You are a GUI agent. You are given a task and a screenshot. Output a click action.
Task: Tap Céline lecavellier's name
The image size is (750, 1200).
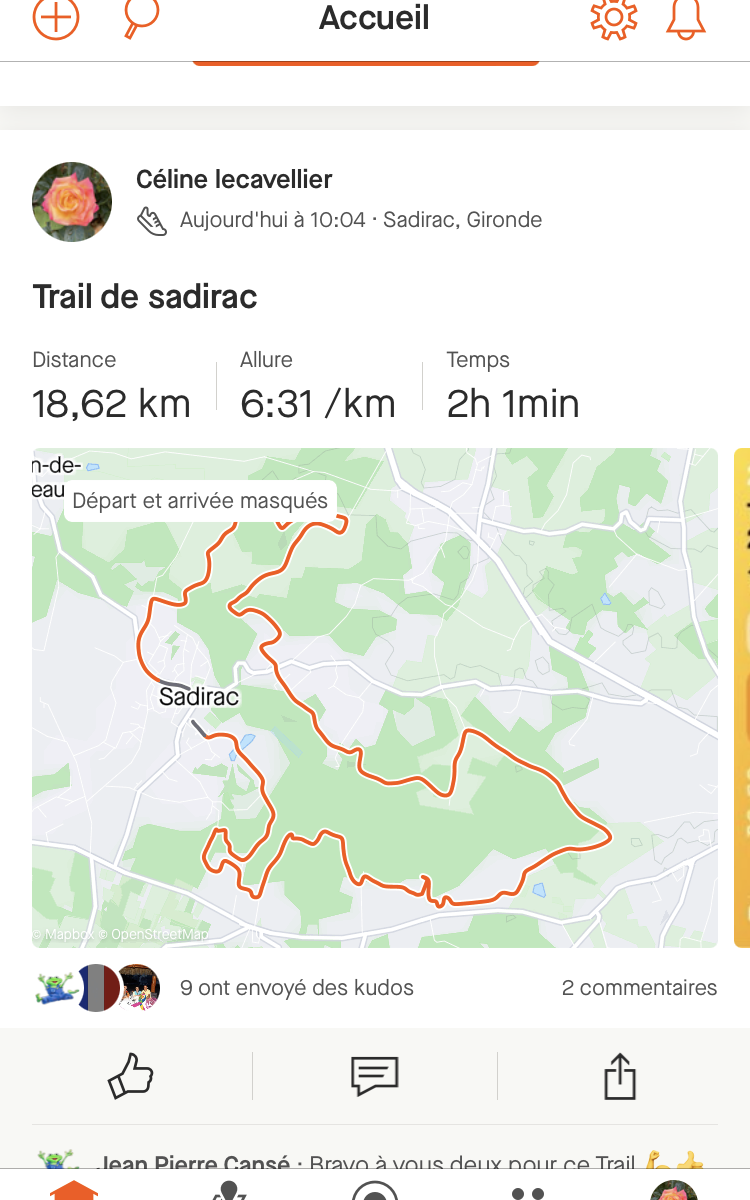coord(234,180)
